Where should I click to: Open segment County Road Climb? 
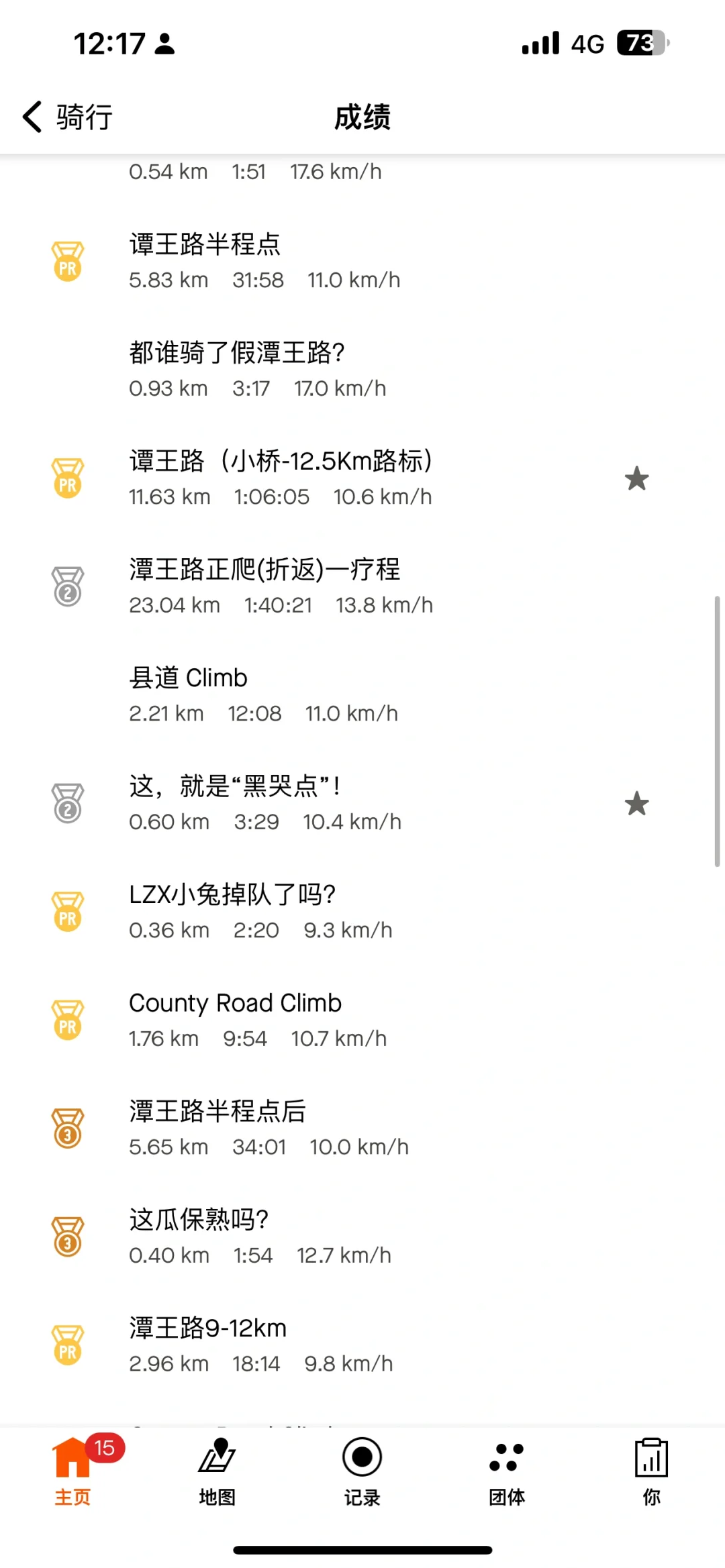(362, 1020)
